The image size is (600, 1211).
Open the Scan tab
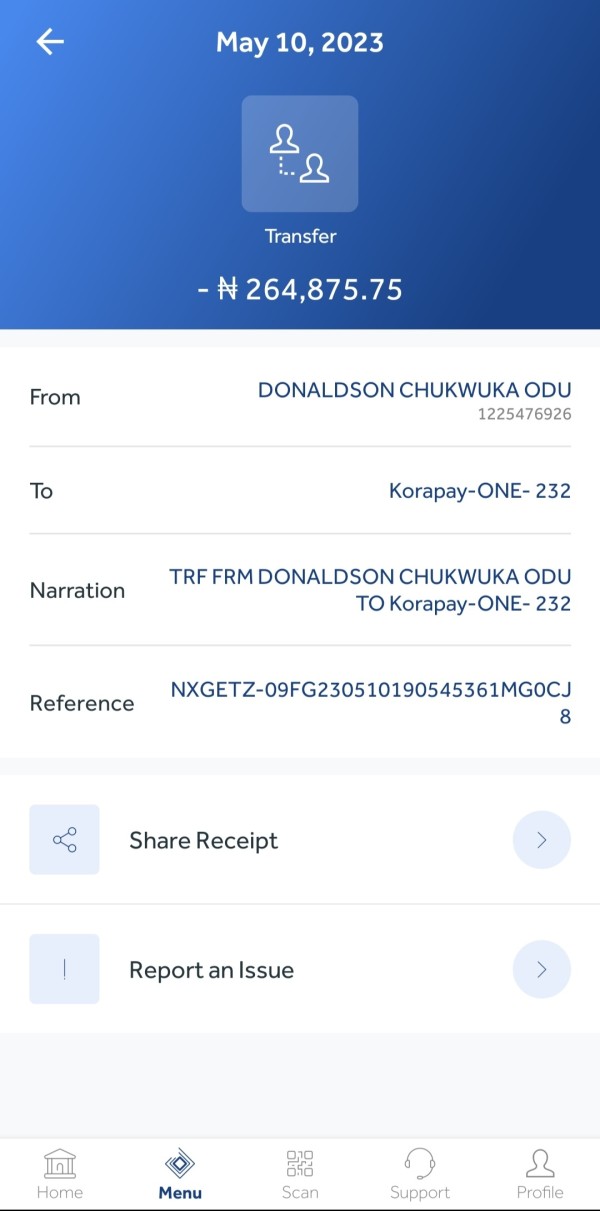click(300, 1174)
